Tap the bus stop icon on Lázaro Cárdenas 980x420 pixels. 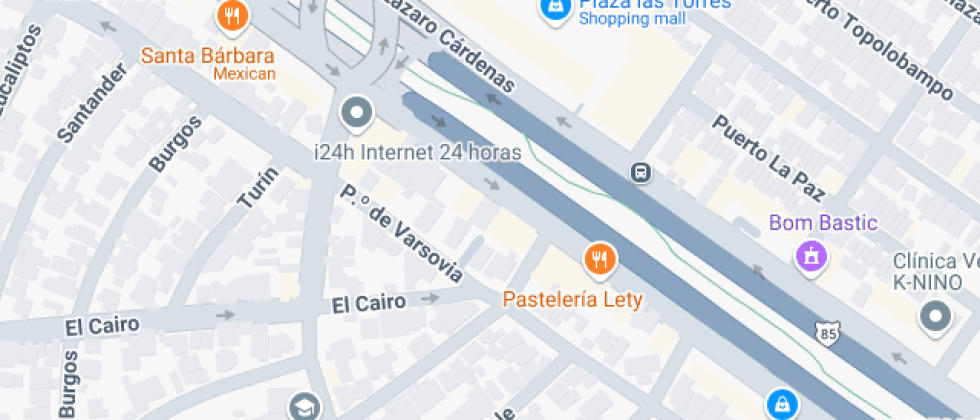pos(641,172)
